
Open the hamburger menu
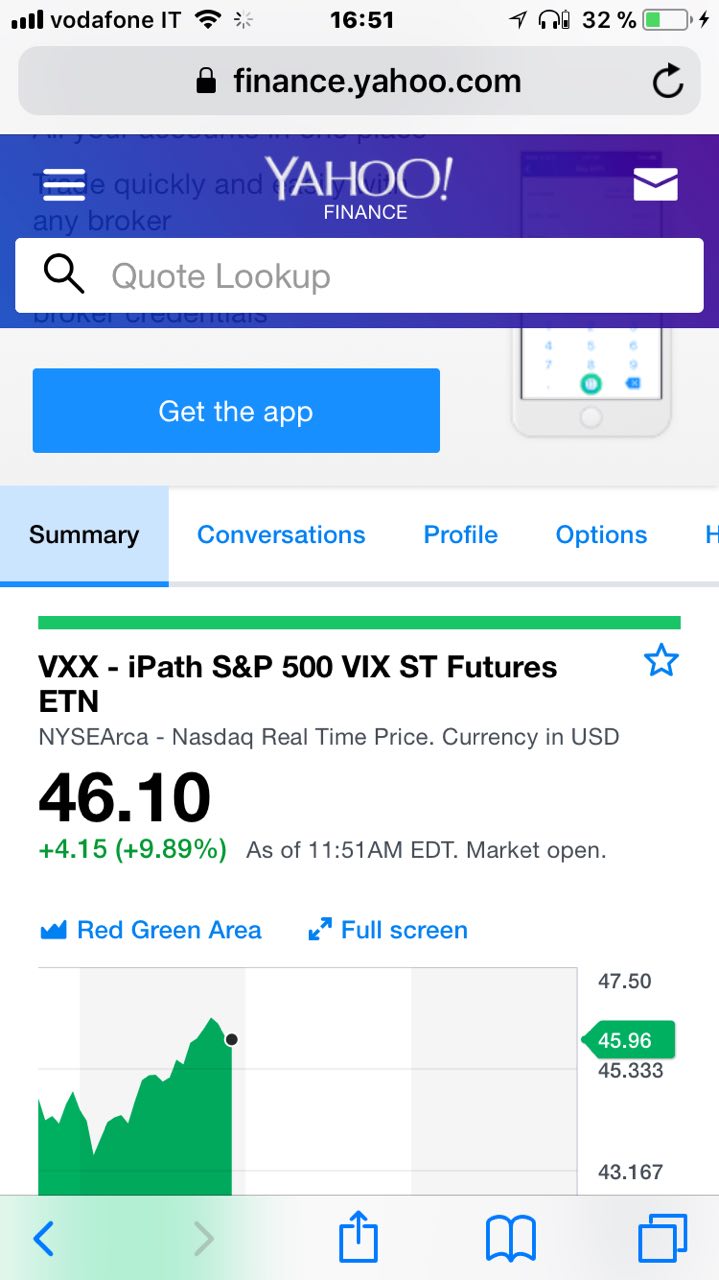[64, 185]
